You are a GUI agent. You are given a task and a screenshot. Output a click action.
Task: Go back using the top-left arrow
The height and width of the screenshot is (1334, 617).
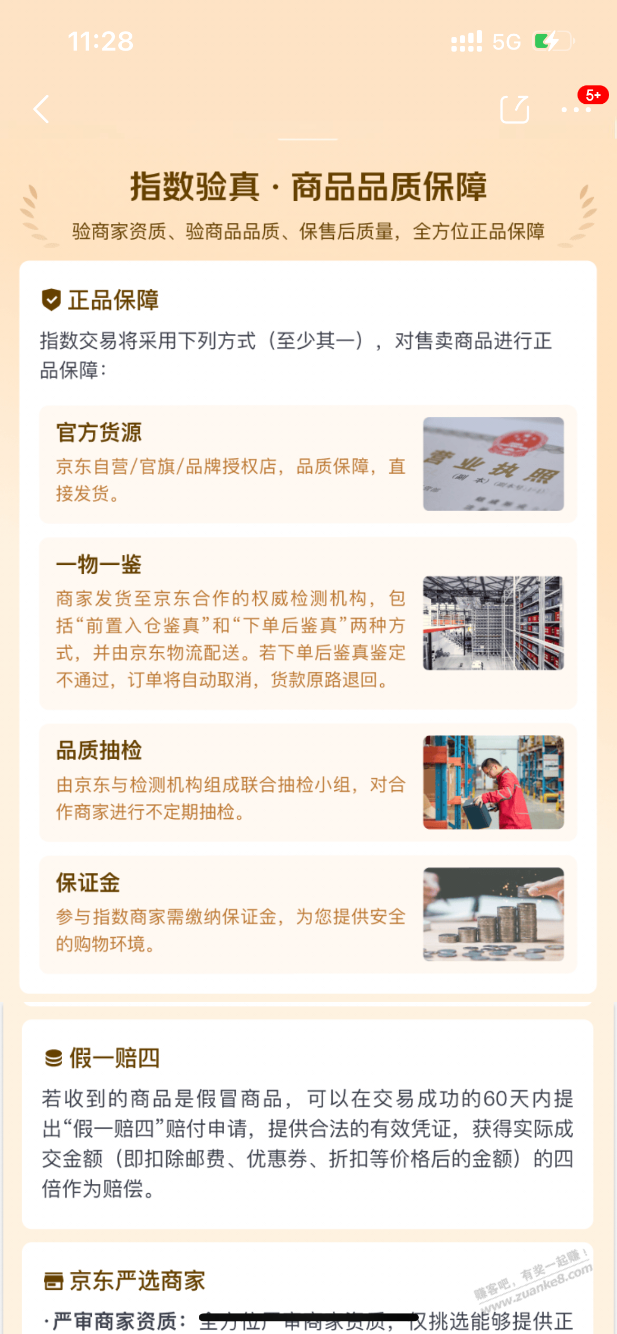[41, 109]
